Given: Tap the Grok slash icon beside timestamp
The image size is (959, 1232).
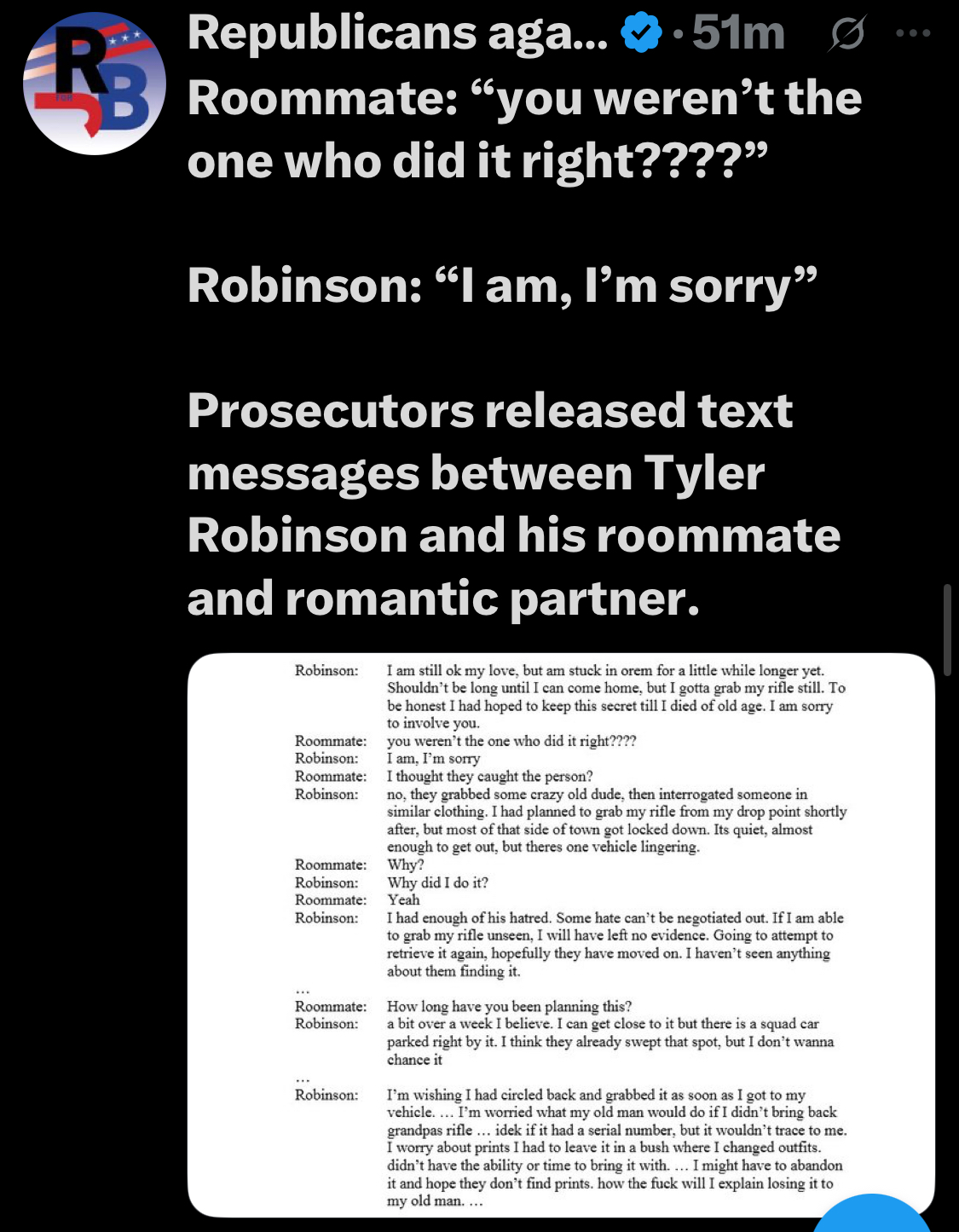Looking at the screenshot, I should [x=846, y=35].
